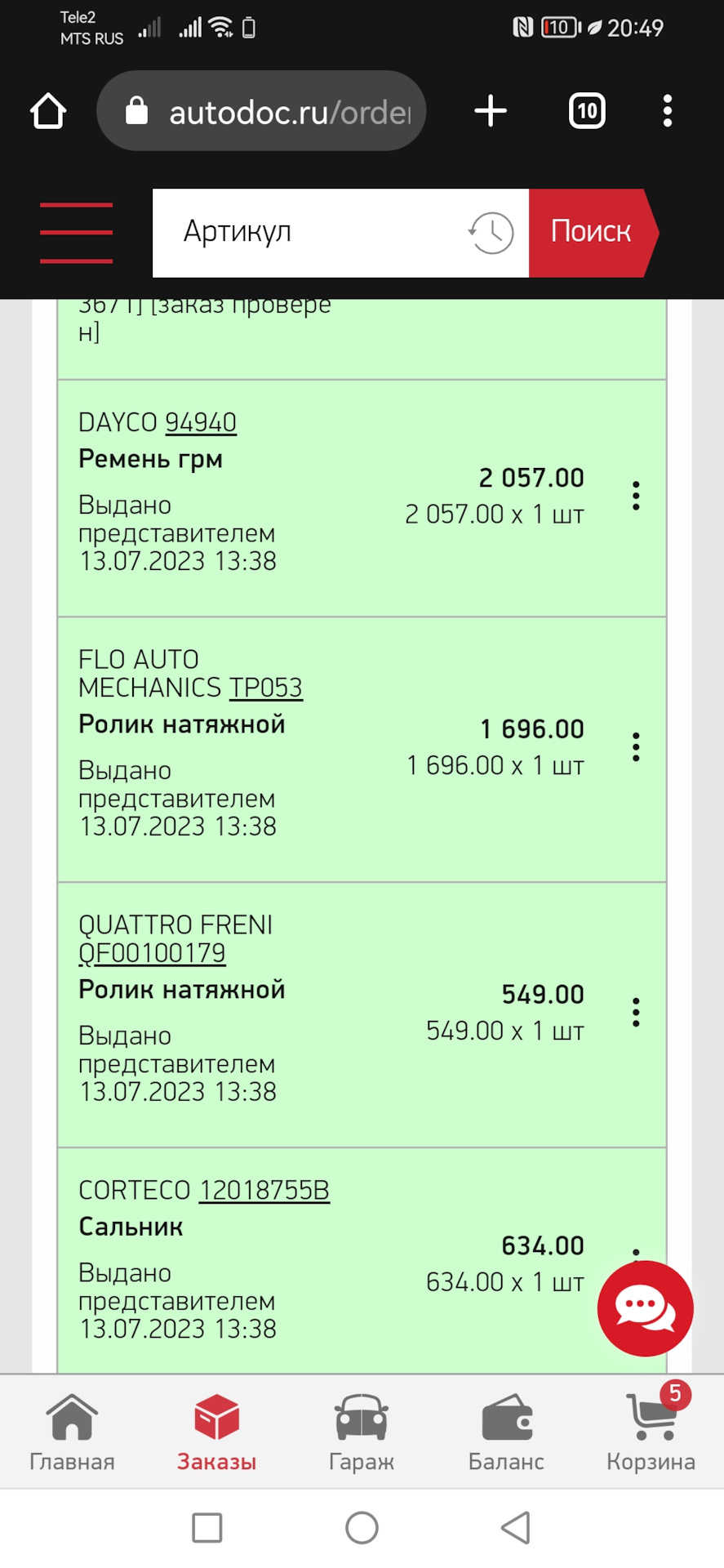Open the hamburger menu
724x1568 pixels.
76,232
